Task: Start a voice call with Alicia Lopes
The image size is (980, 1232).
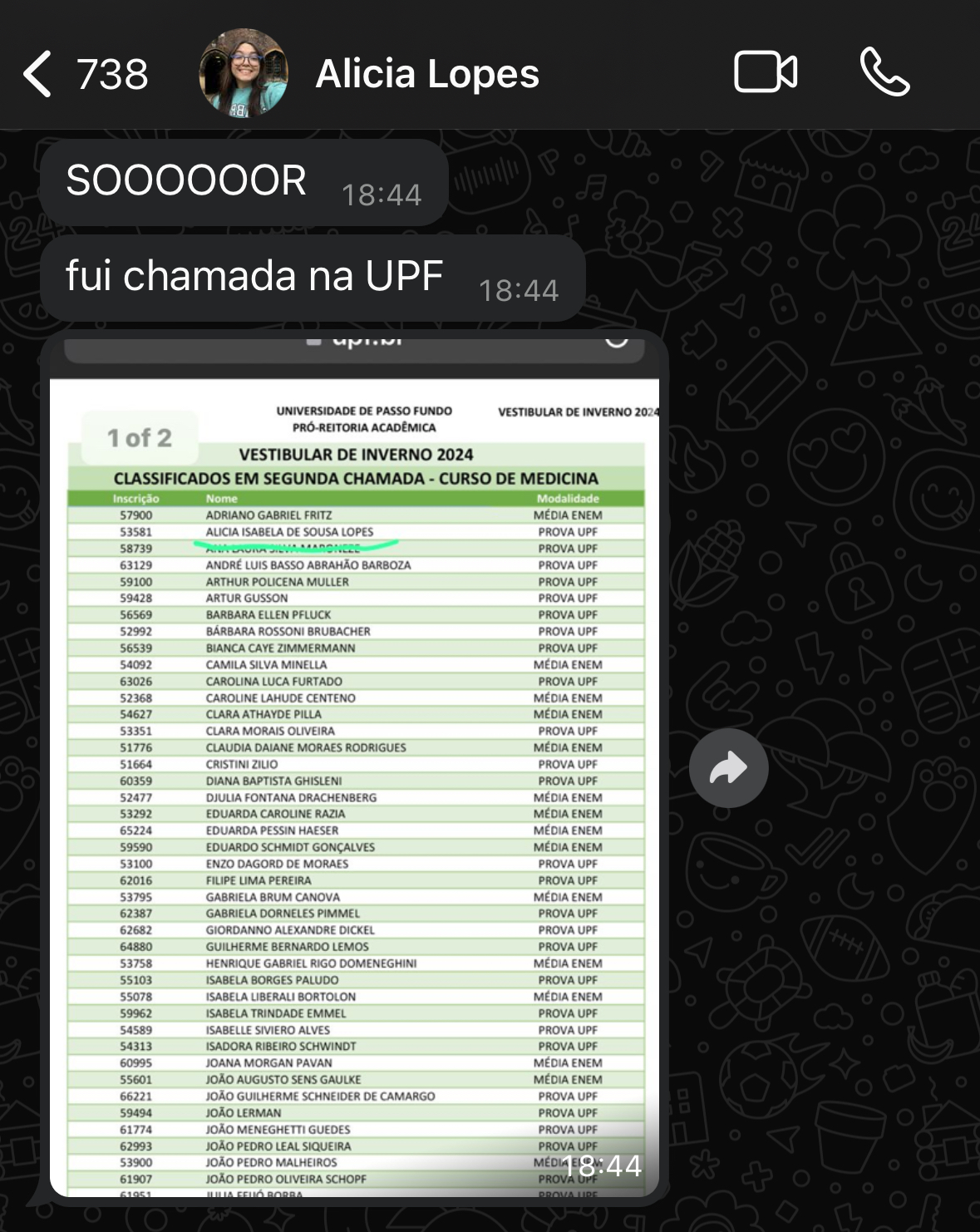Action: coord(885,72)
